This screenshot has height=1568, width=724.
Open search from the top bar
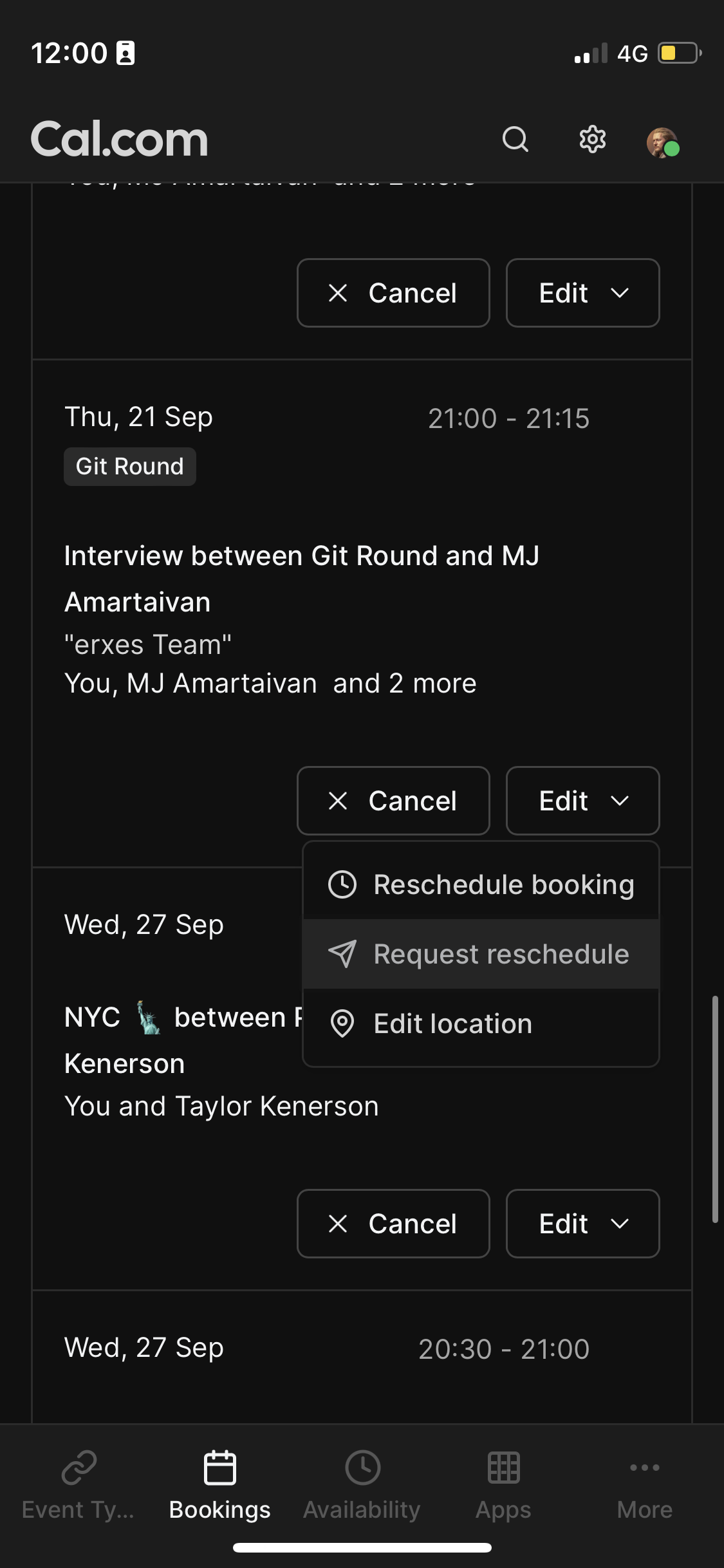coord(515,139)
